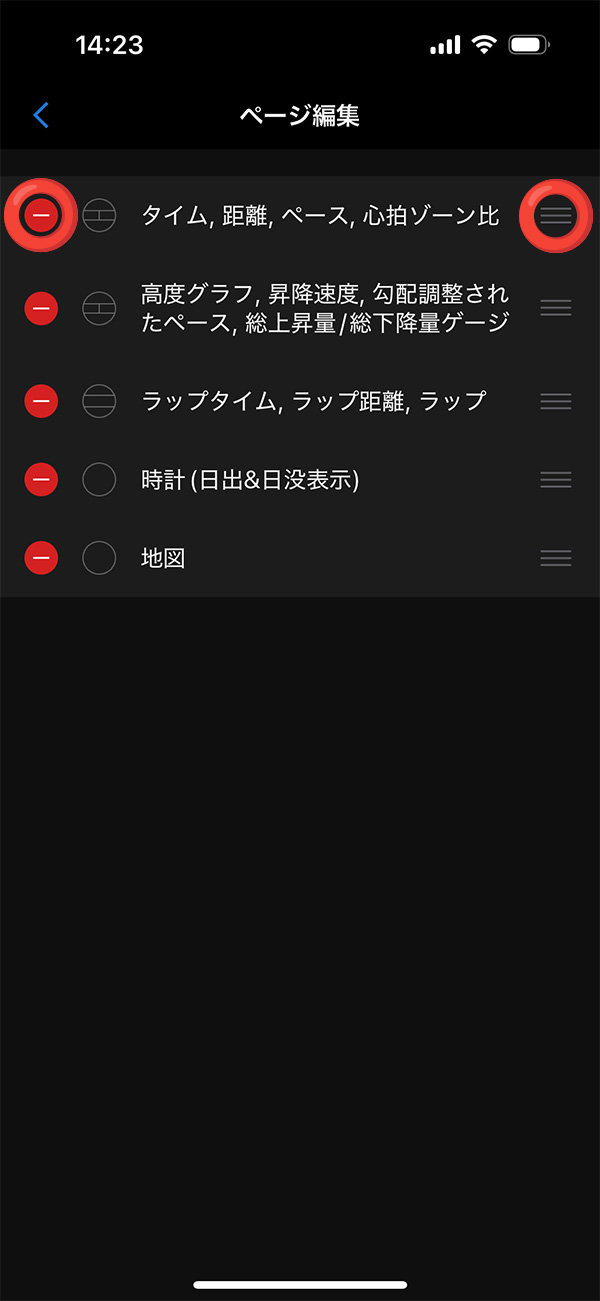The image size is (600, 1301).
Task: Open the タイム, 距離, ペース, 心拍ゾーン比 page
Action: point(320,215)
